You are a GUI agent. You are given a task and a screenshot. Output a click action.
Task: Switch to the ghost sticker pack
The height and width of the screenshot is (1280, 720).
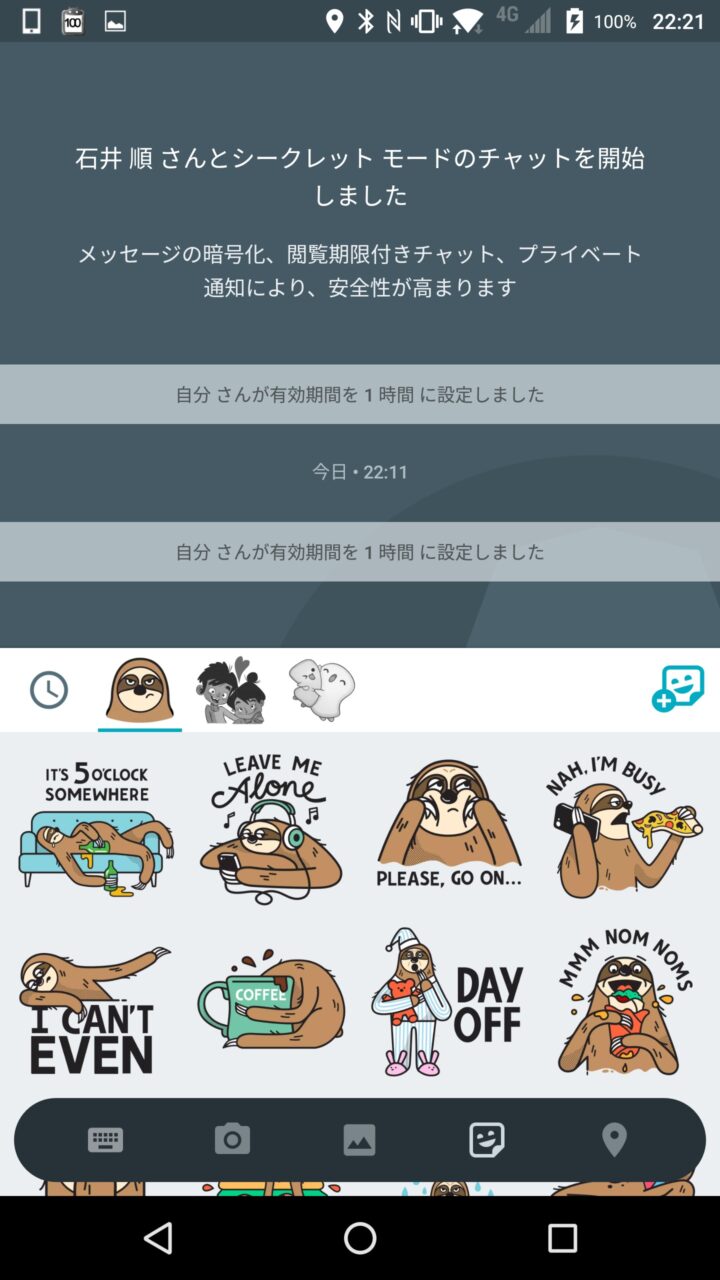(x=322, y=690)
